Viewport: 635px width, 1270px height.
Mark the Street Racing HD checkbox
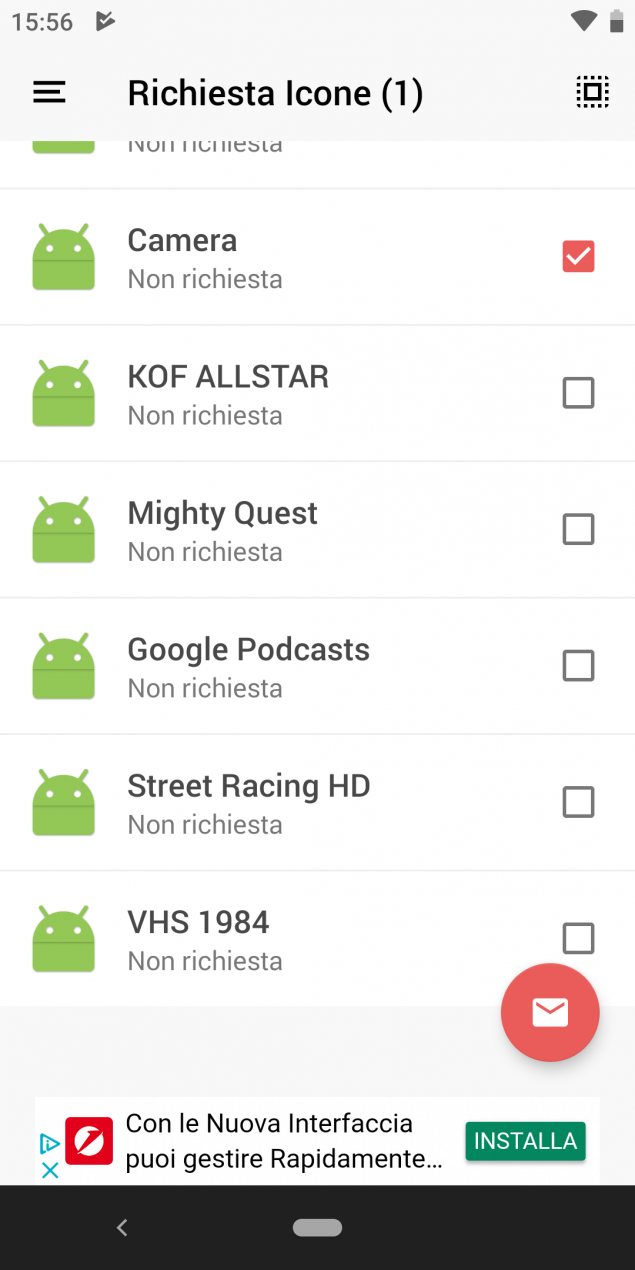[578, 802]
